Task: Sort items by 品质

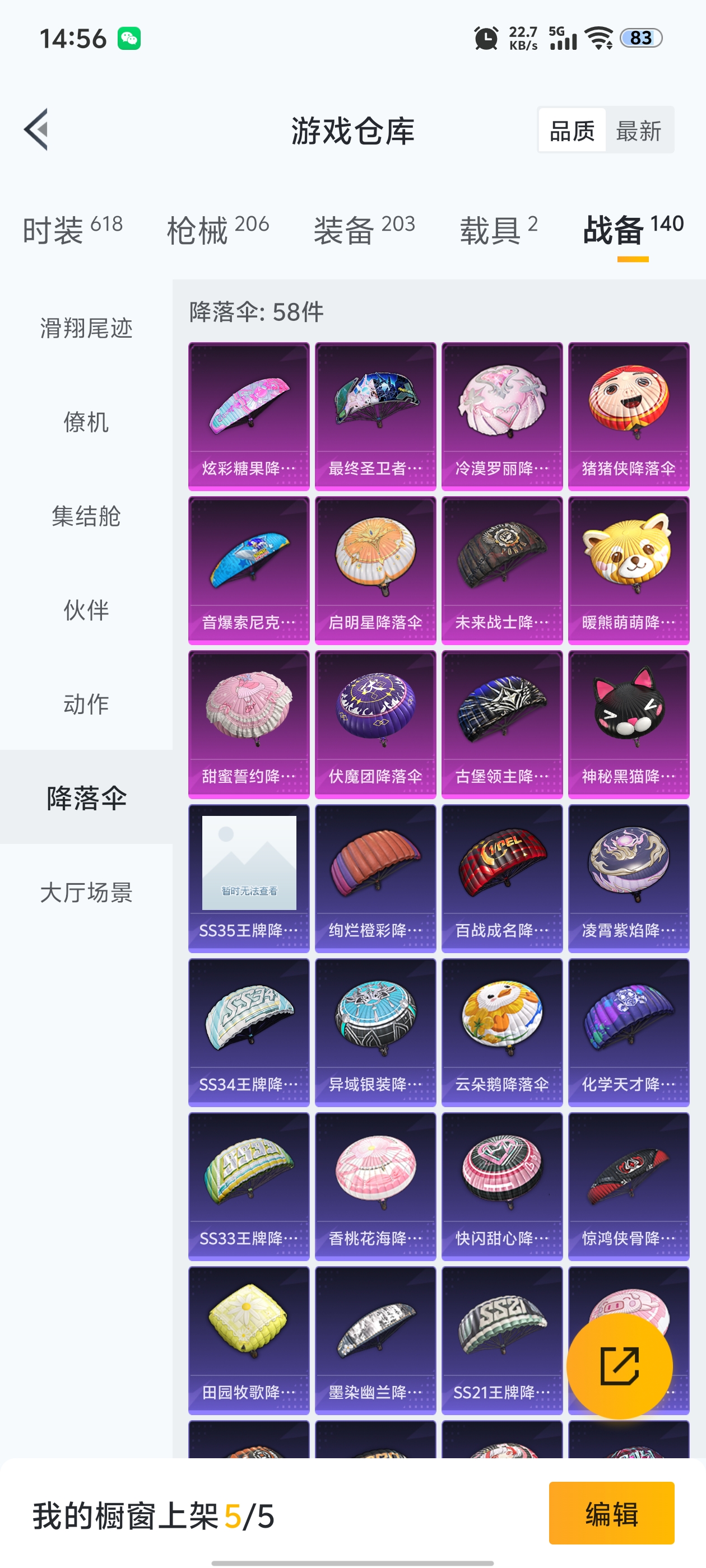Action: click(572, 130)
